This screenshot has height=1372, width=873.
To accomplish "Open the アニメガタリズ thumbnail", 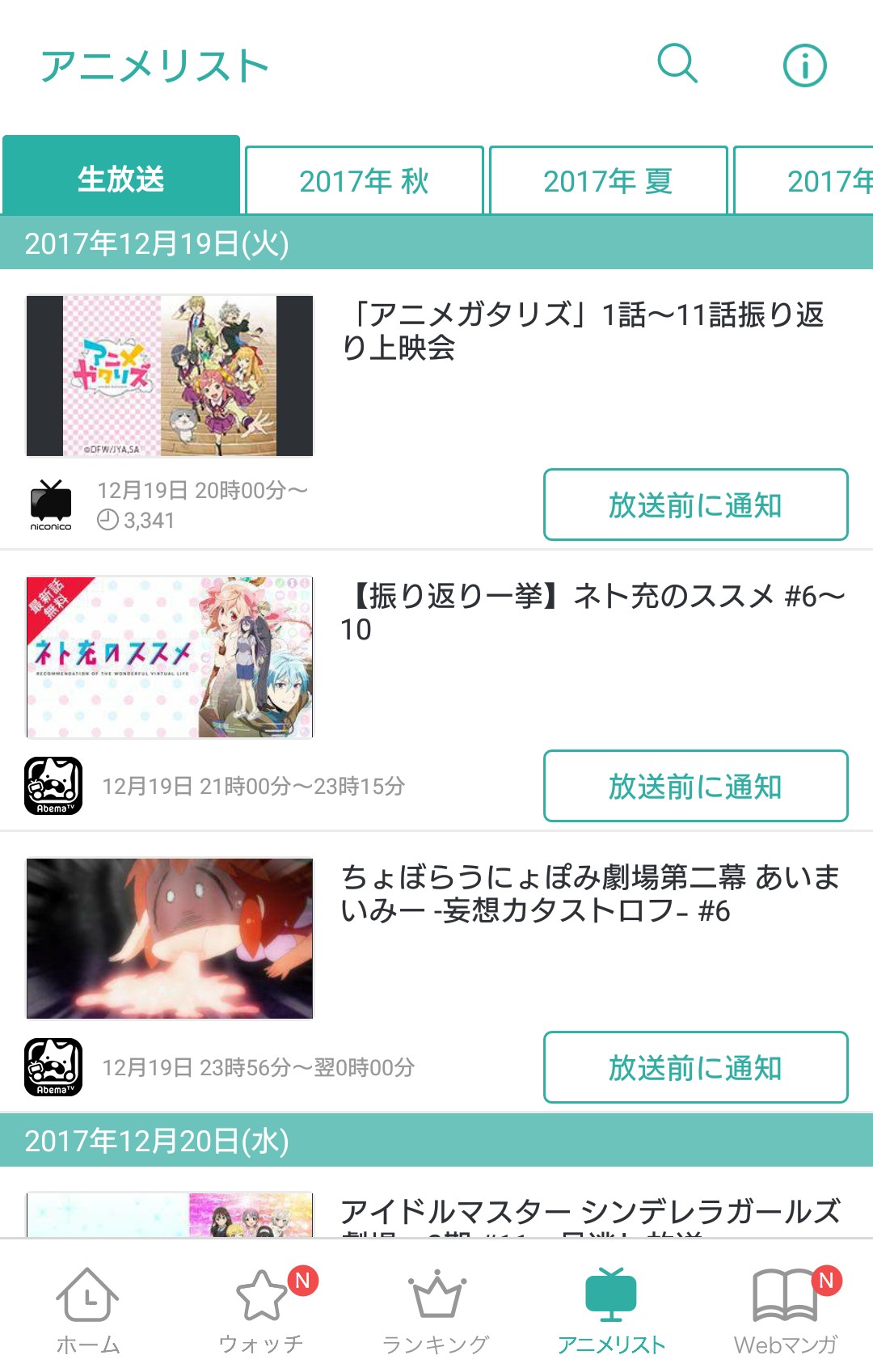I will tap(170, 376).
